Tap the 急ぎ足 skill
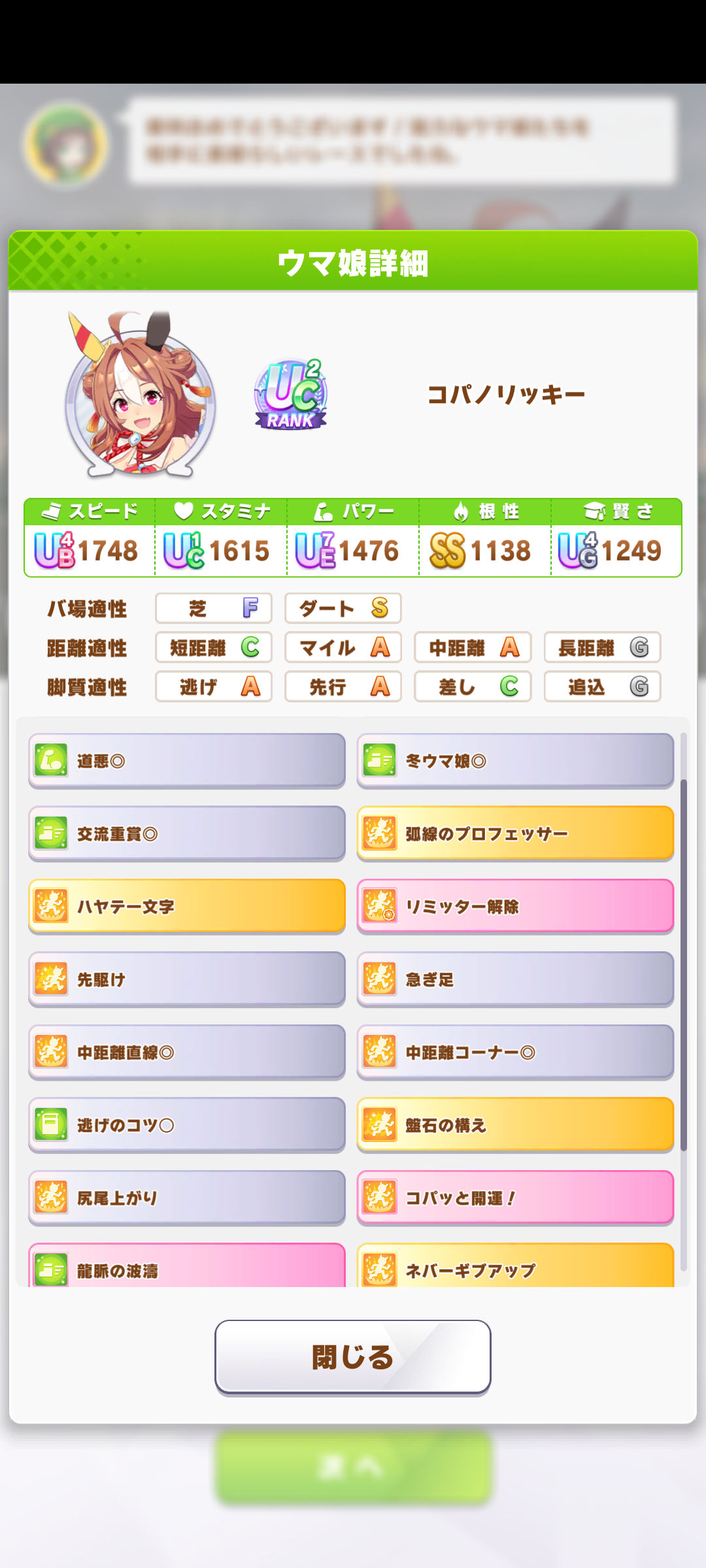Viewport: 706px width, 1568px height. 515,979
